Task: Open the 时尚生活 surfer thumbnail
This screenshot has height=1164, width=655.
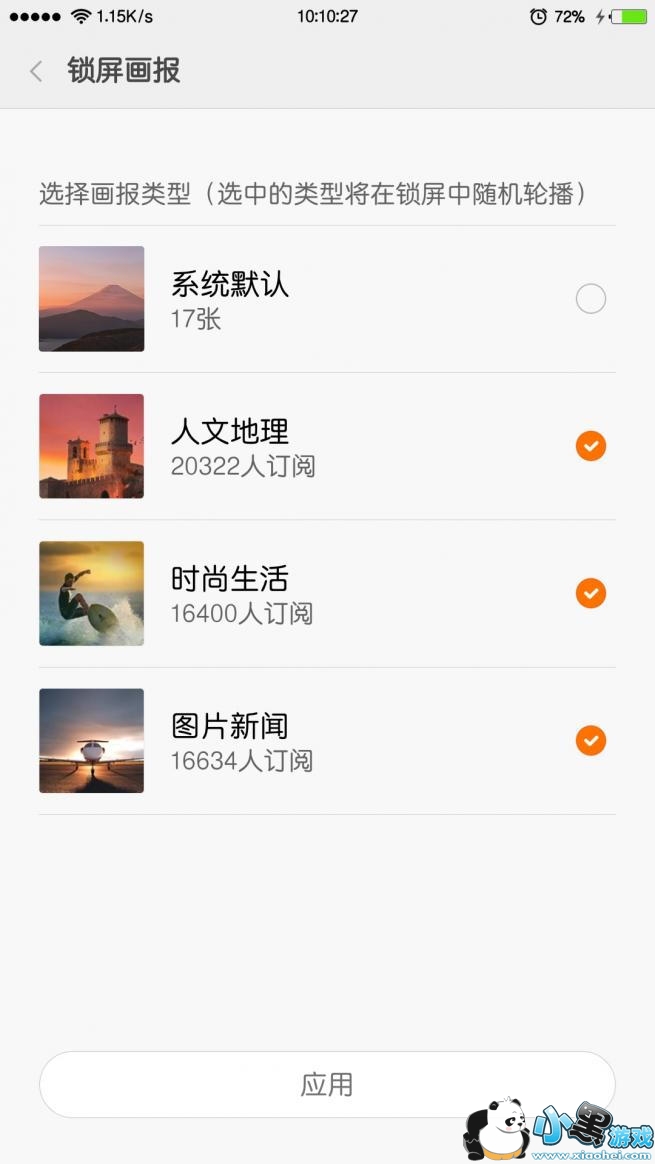Action: point(92,593)
